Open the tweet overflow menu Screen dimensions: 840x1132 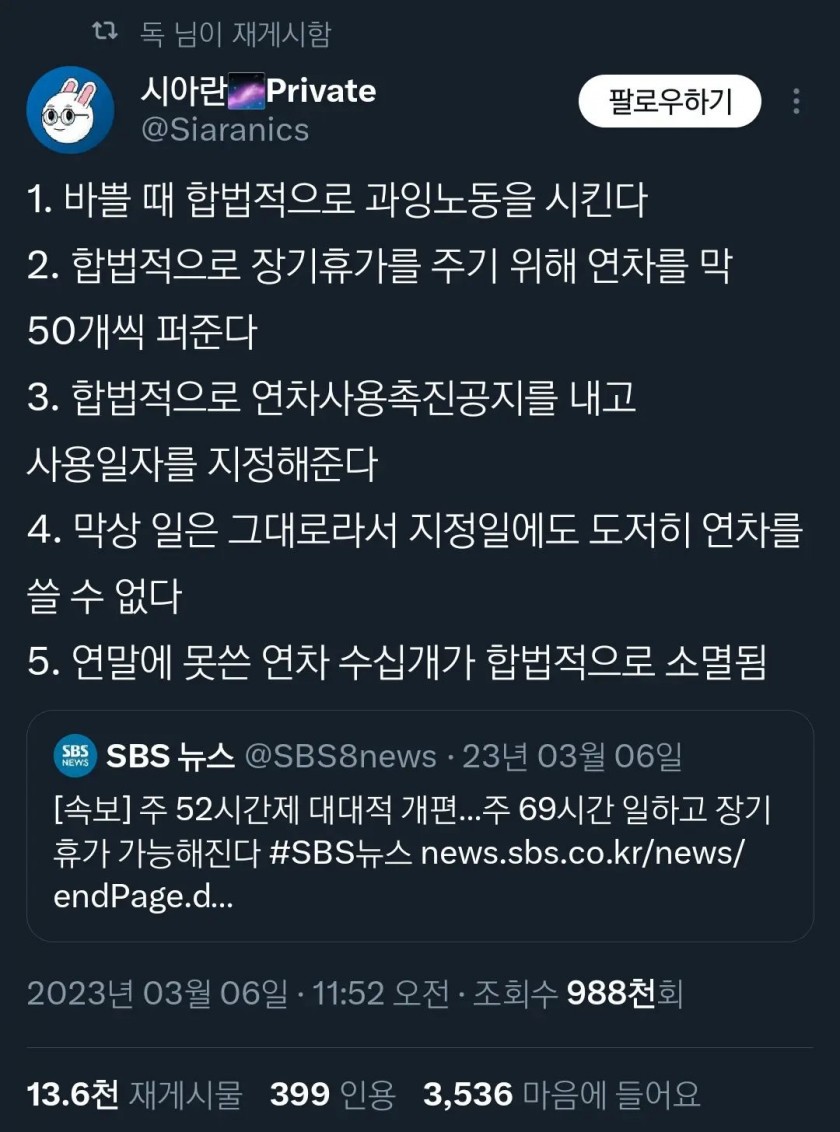(x=796, y=101)
